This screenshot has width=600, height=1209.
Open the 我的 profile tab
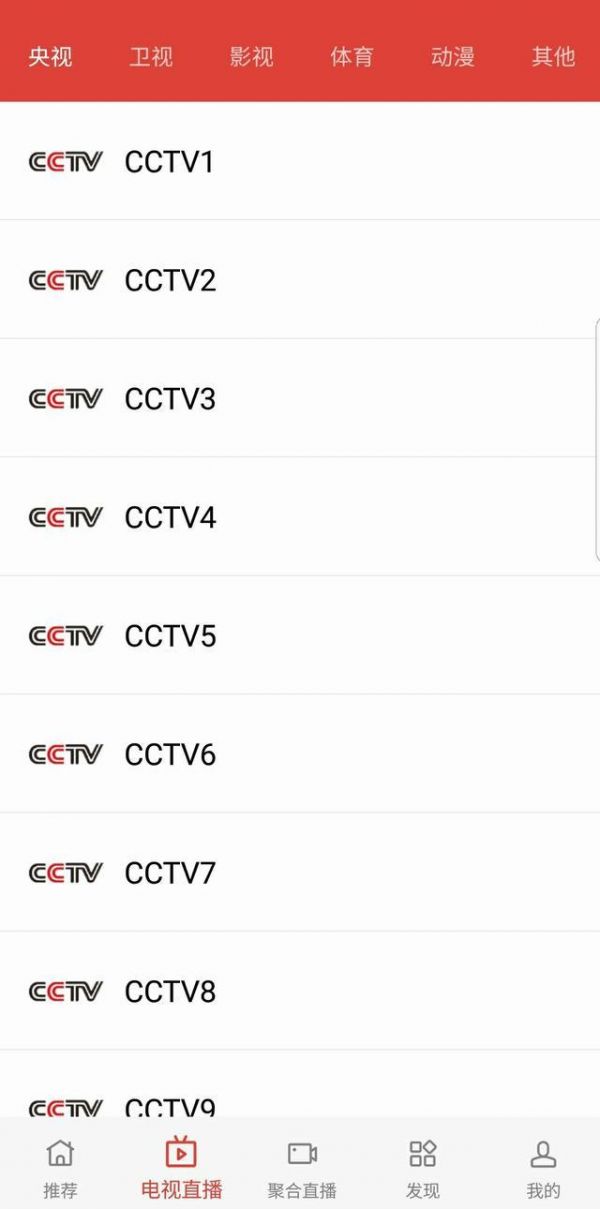[543, 1168]
